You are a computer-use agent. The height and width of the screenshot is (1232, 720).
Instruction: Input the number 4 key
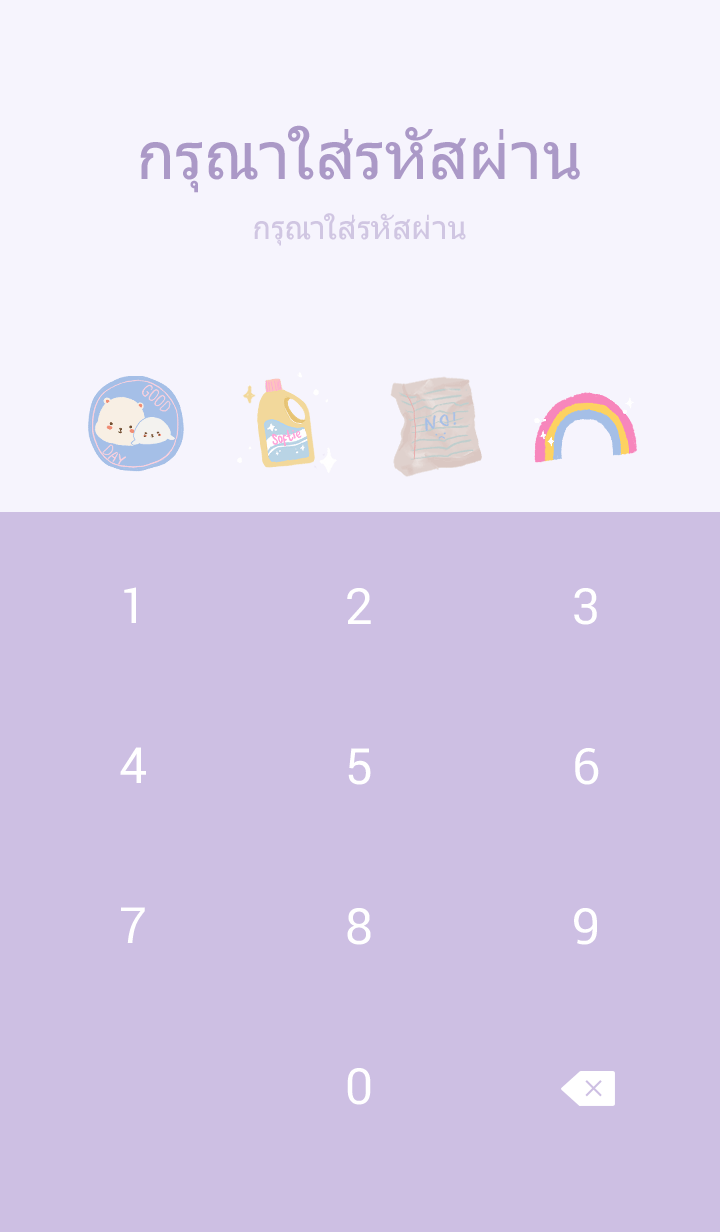click(x=132, y=767)
